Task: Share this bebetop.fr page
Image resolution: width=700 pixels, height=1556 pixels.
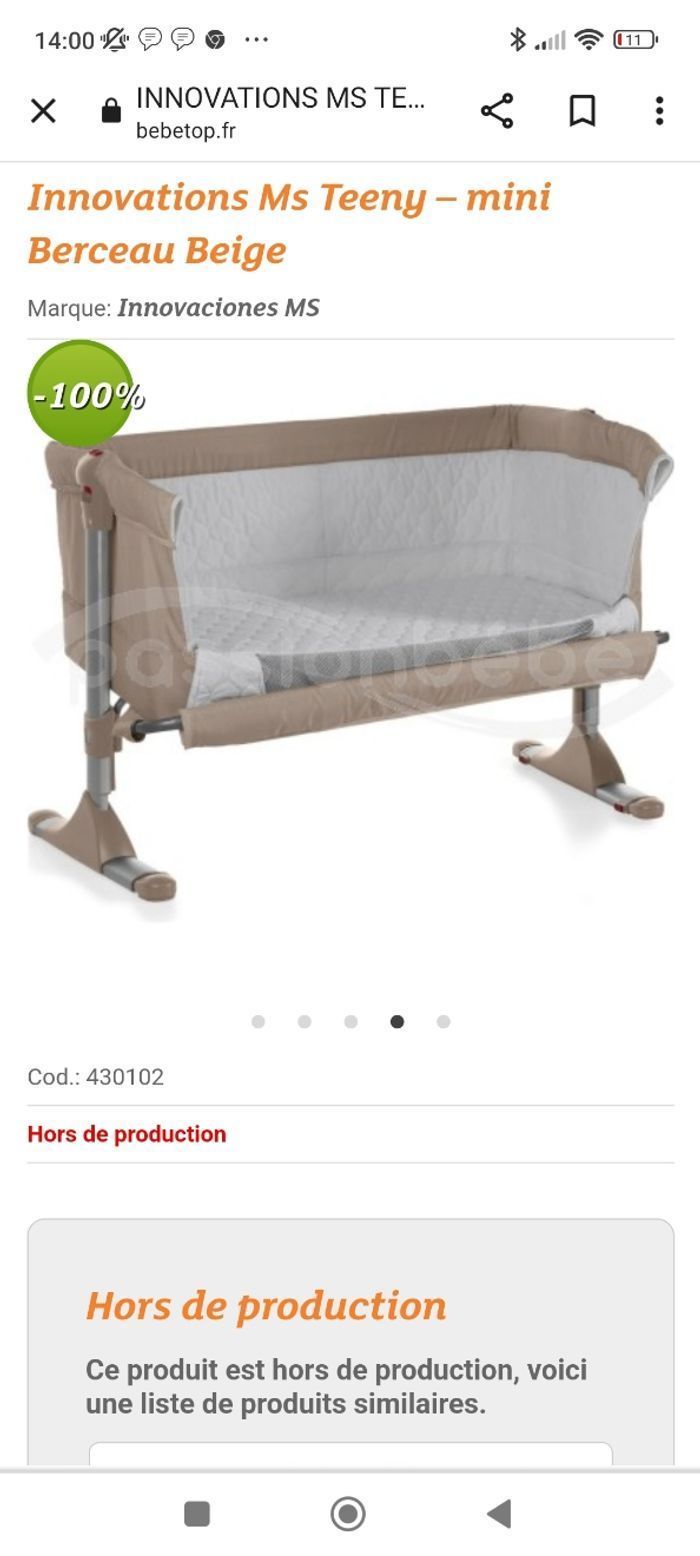Action: [497, 111]
